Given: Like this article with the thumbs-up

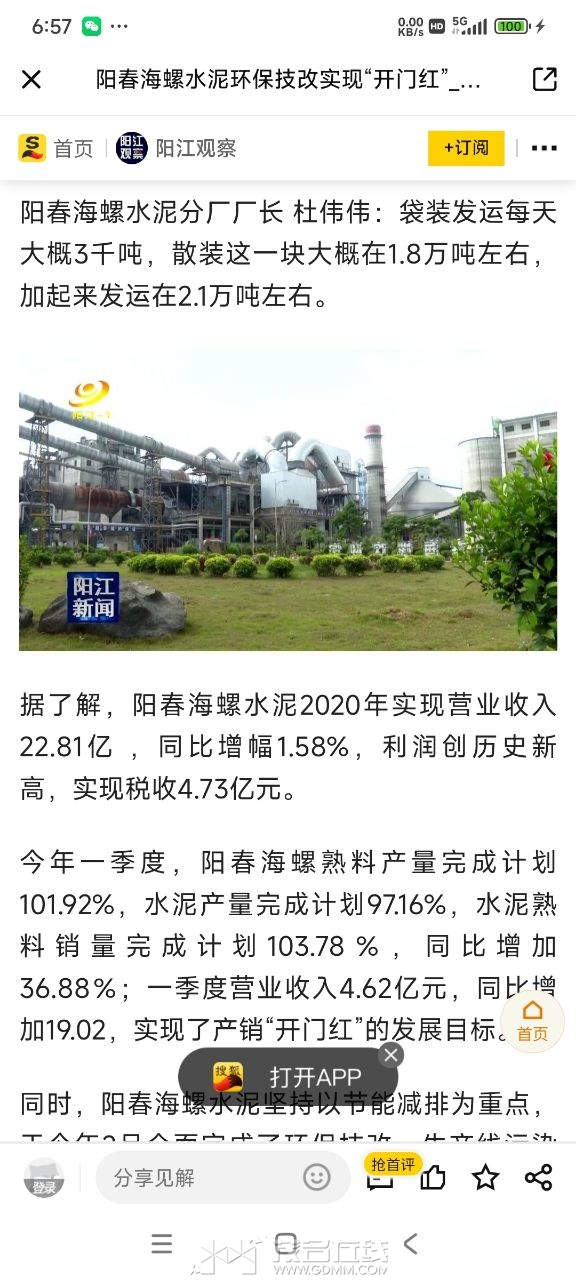Looking at the screenshot, I should click(433, 1178).
